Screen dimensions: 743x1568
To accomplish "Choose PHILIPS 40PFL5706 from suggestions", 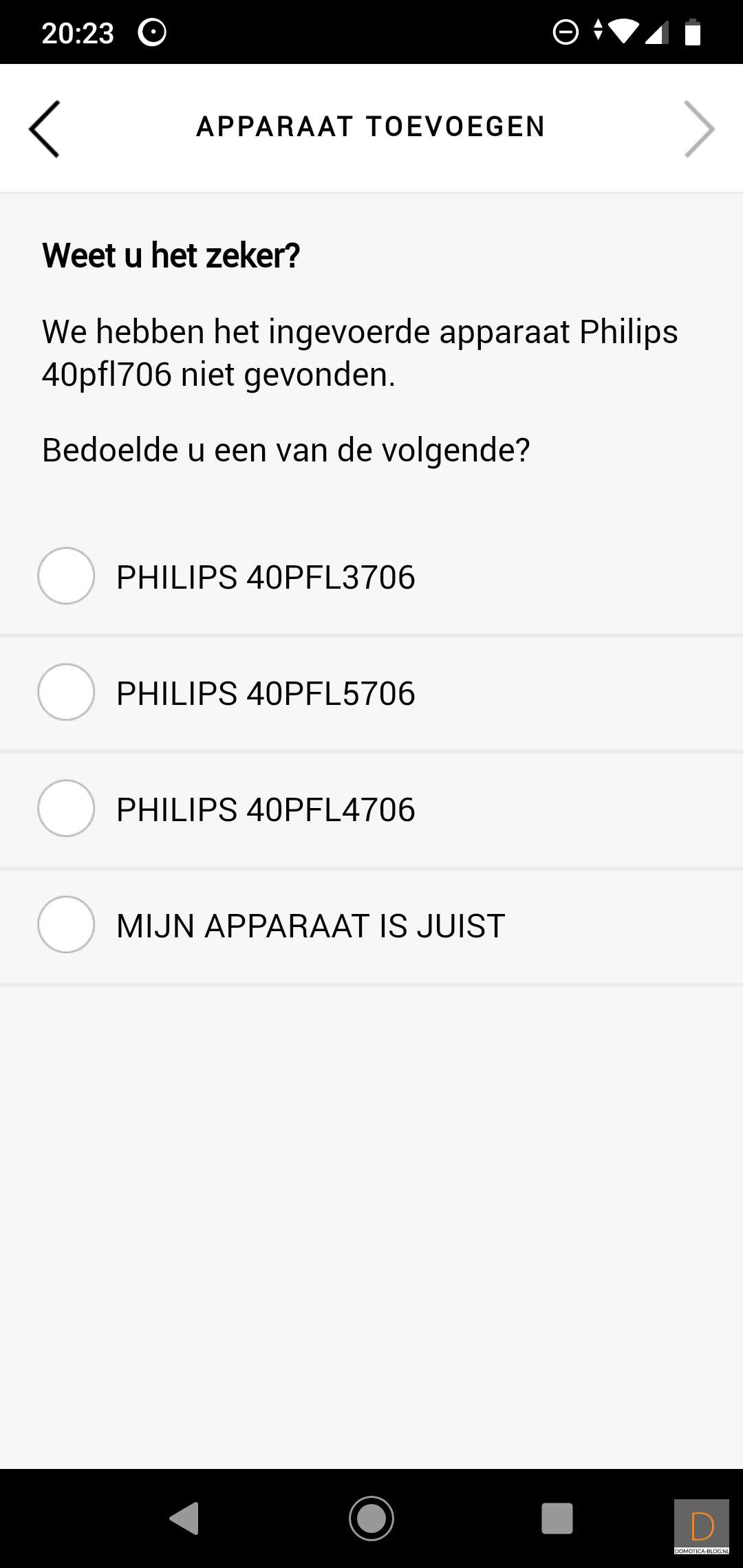I will coord(66,692).
